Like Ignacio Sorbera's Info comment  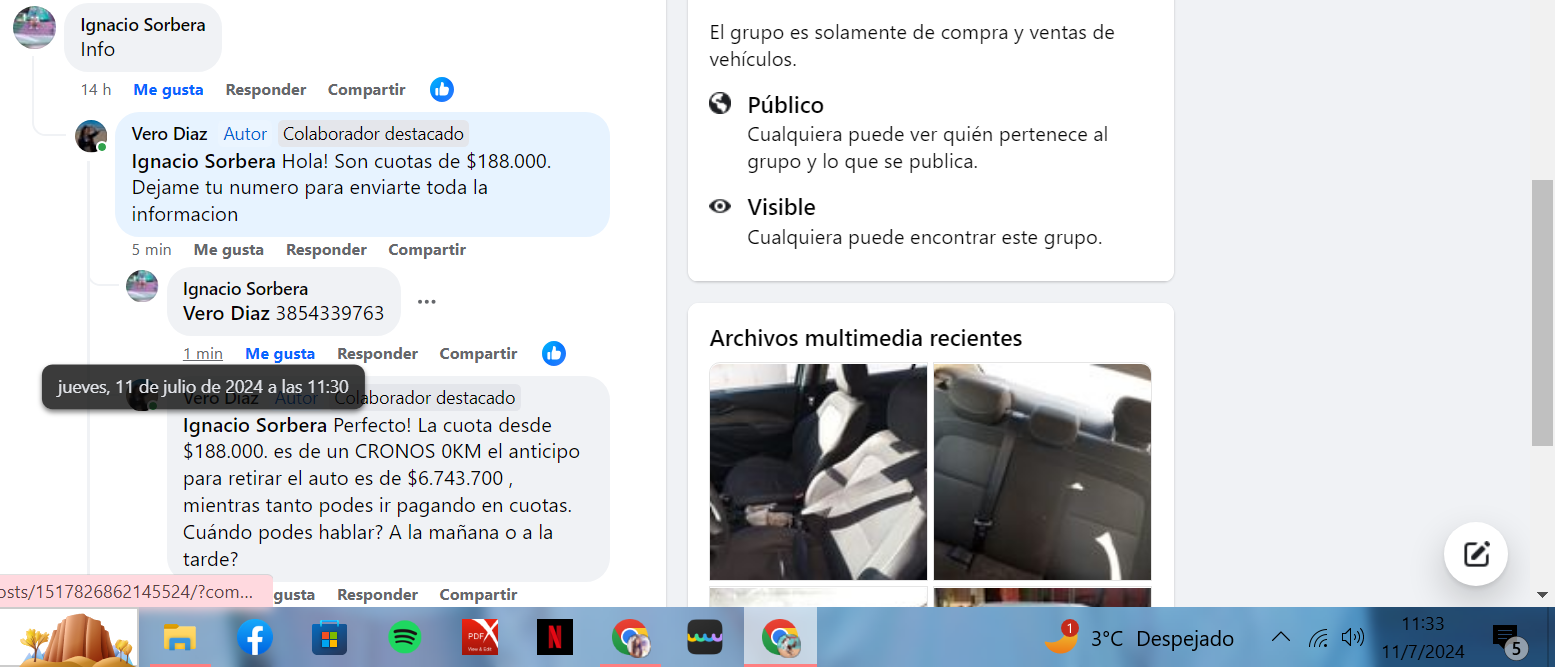click(168, 90)
